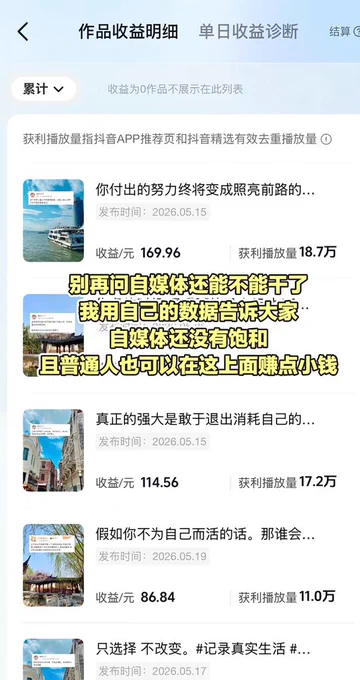Expand the 累计 dropdown filter
This screenshot has height=680, width=360.
point(43,89)
